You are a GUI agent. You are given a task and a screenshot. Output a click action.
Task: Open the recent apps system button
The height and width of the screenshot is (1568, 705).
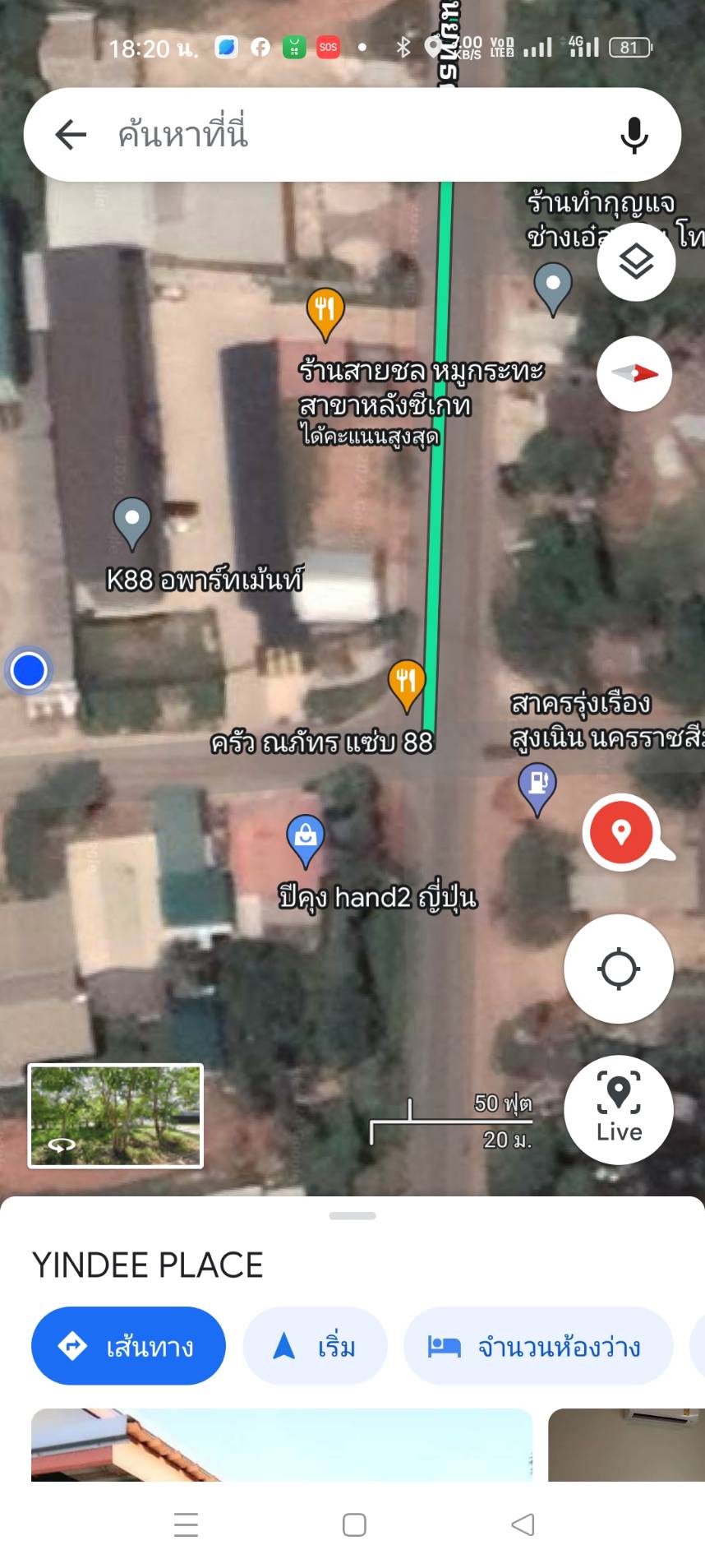187,1524
